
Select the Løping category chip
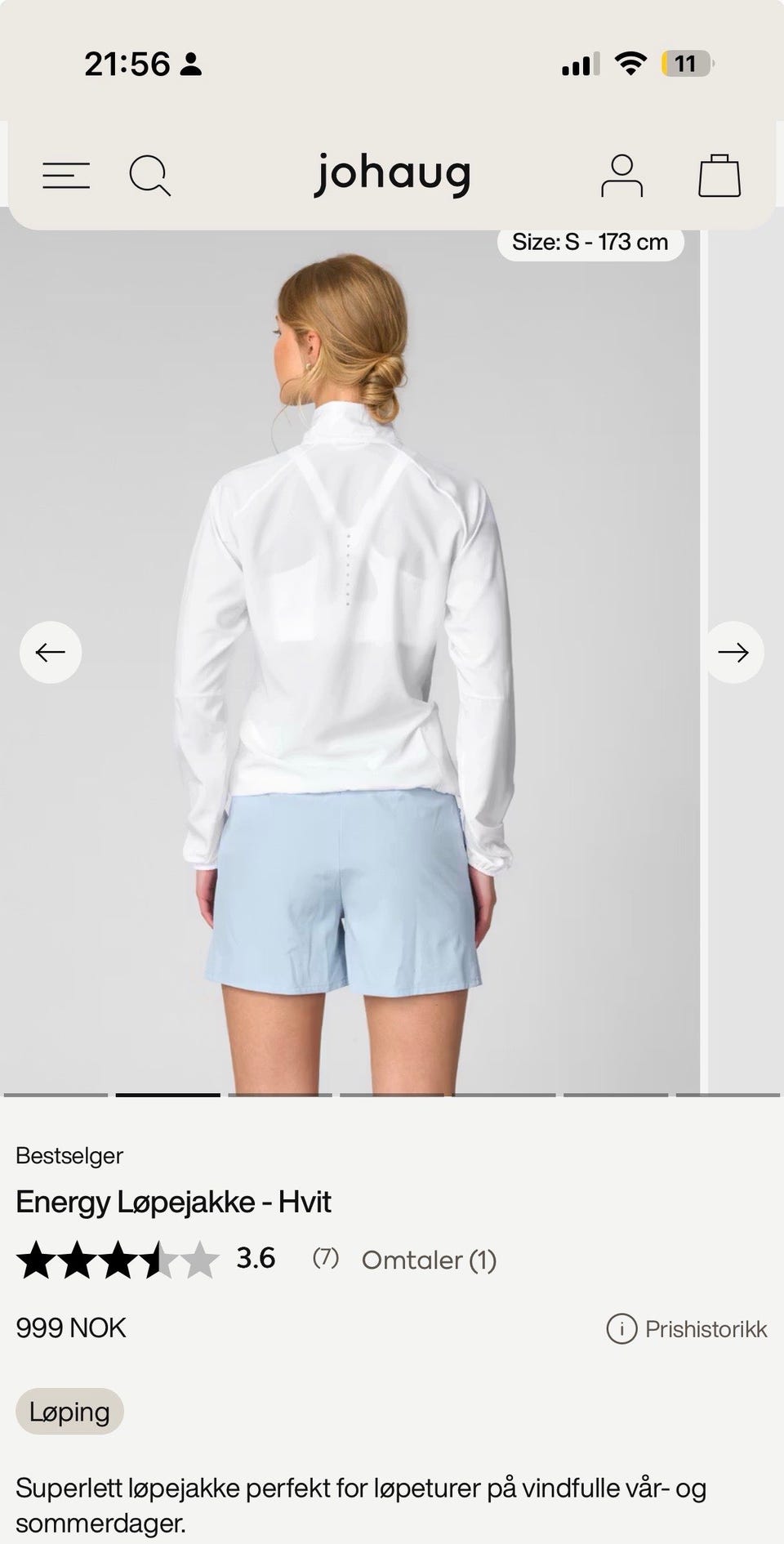pyautogui.click(x=69, y=1411)
